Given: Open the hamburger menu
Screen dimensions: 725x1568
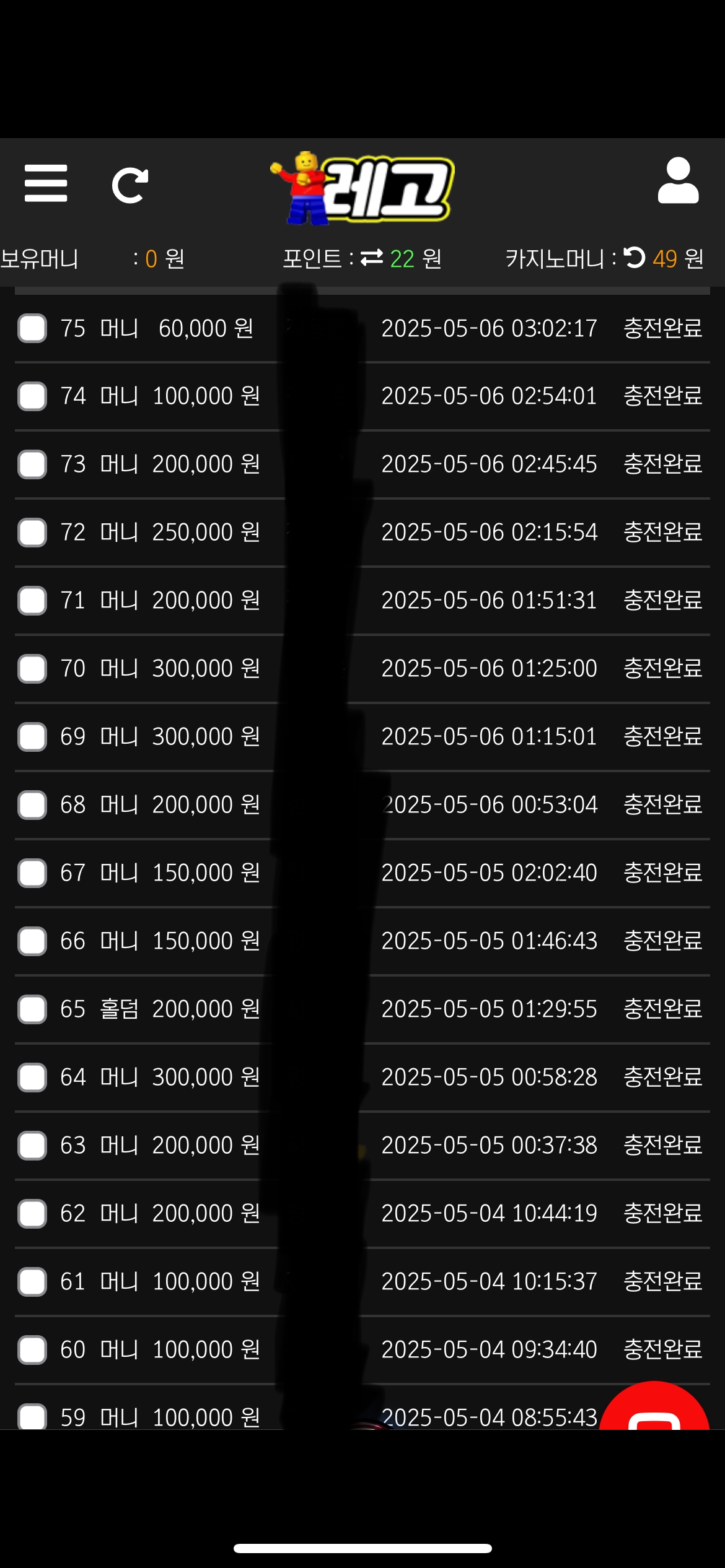Looking at the screenshot, I should [46, 183].
